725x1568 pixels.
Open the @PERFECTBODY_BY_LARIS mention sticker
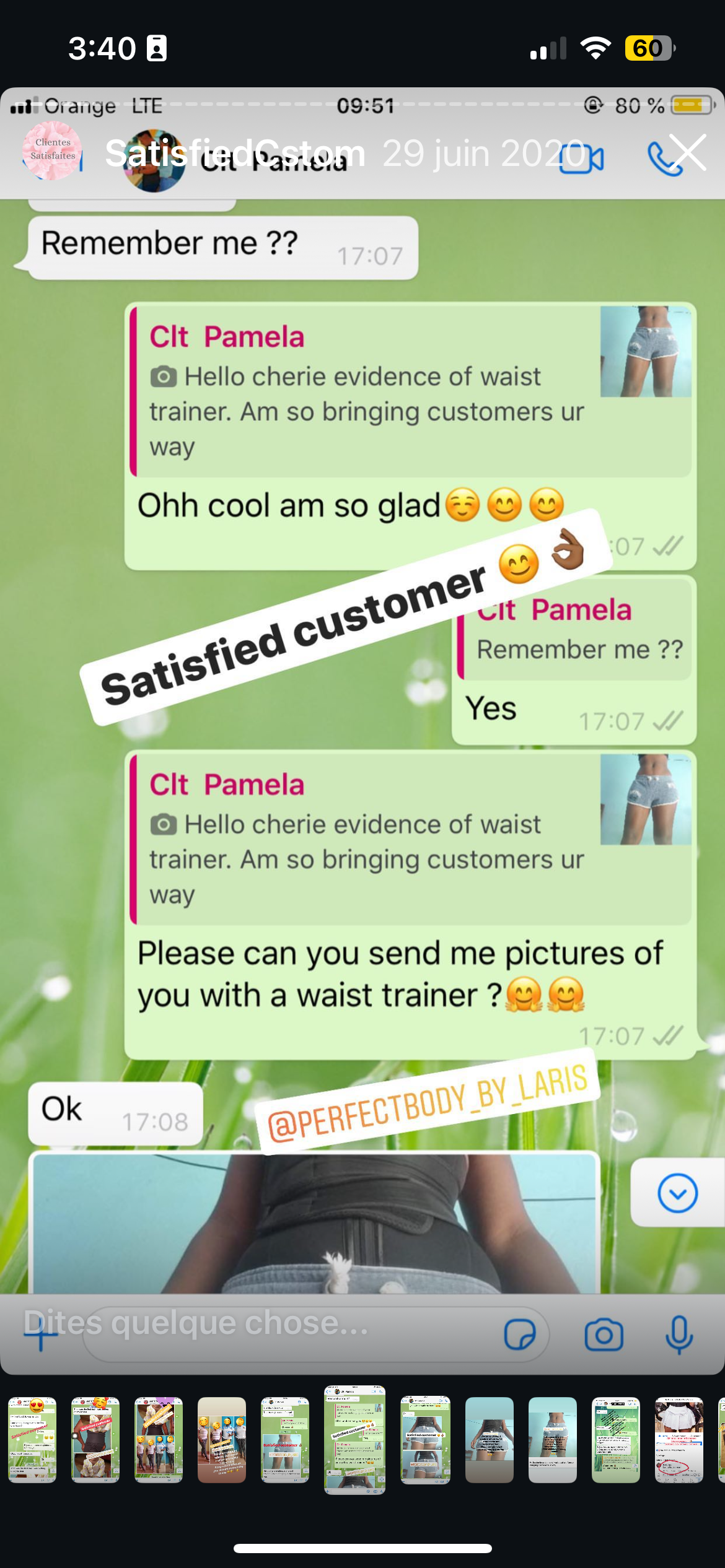tap(428, 1102)
